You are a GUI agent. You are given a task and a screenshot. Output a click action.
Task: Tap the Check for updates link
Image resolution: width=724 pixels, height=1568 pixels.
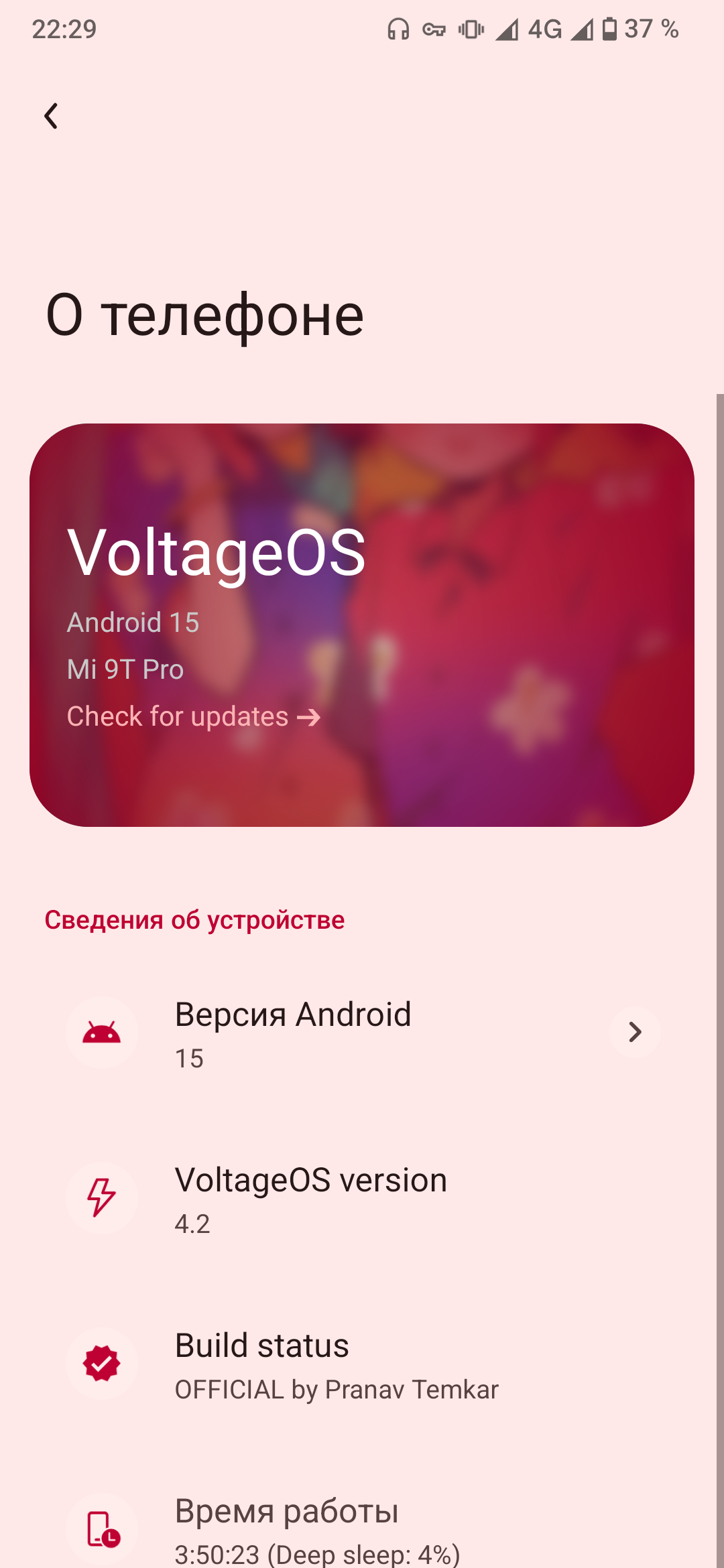click(x=193, y=717)
